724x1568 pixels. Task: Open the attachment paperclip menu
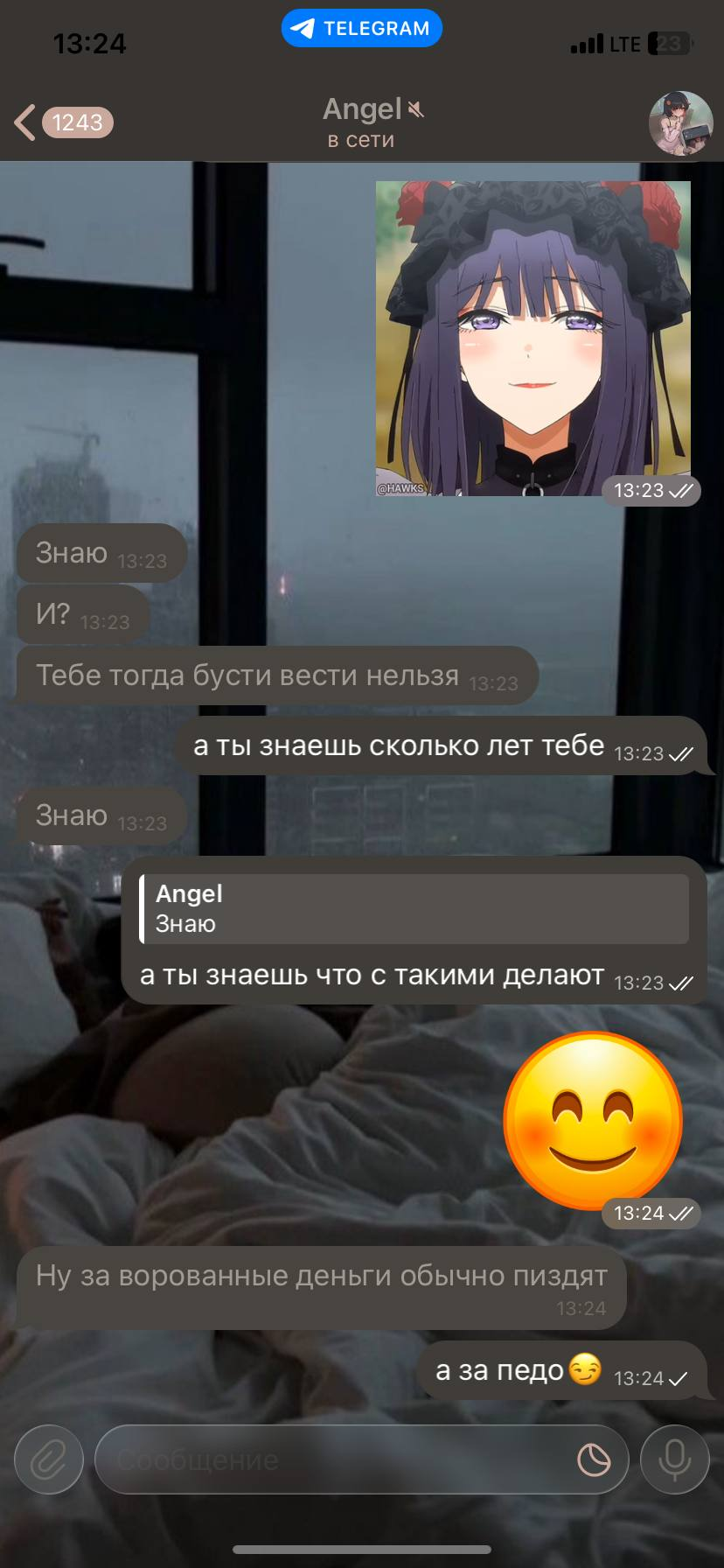[49, 1459]
